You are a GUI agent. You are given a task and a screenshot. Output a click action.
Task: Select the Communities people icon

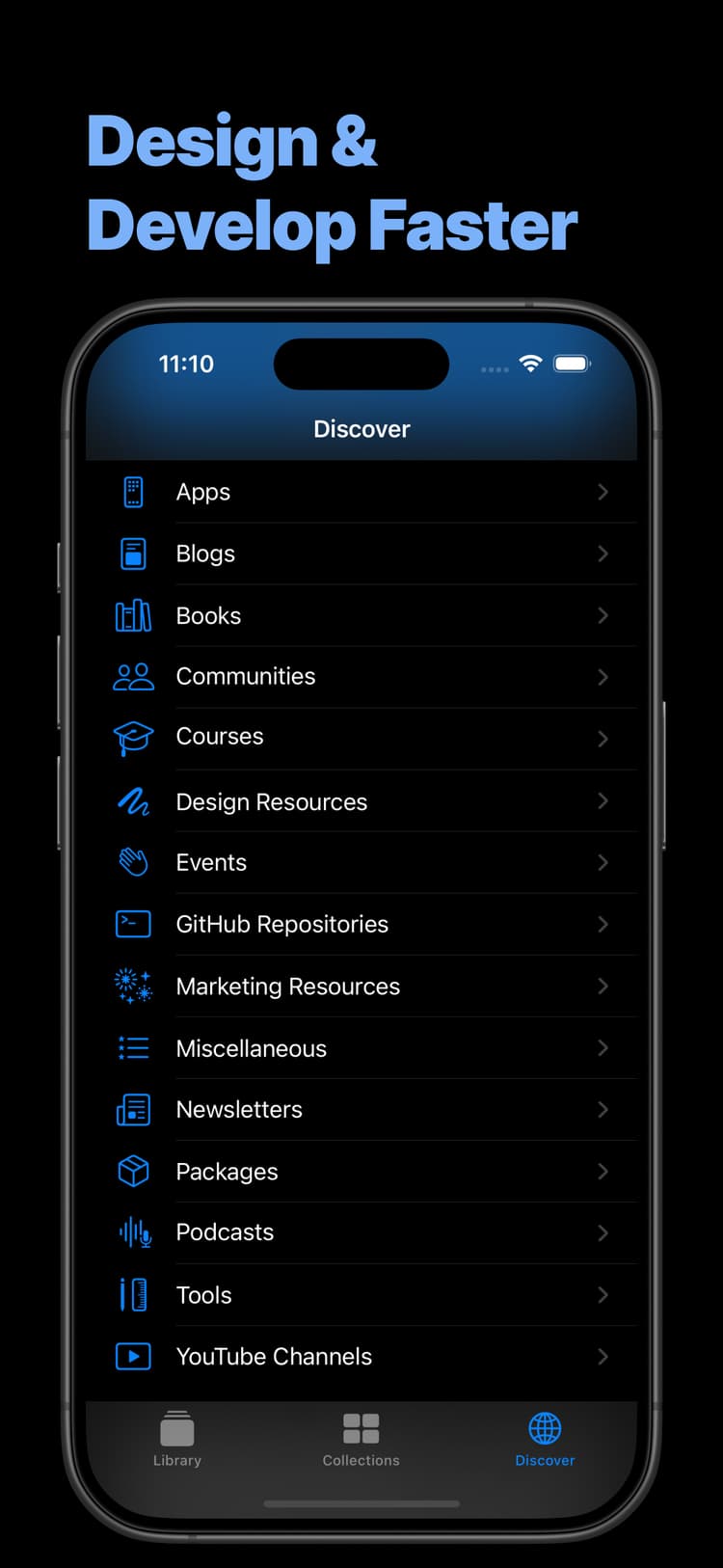[x=133, y=676]
